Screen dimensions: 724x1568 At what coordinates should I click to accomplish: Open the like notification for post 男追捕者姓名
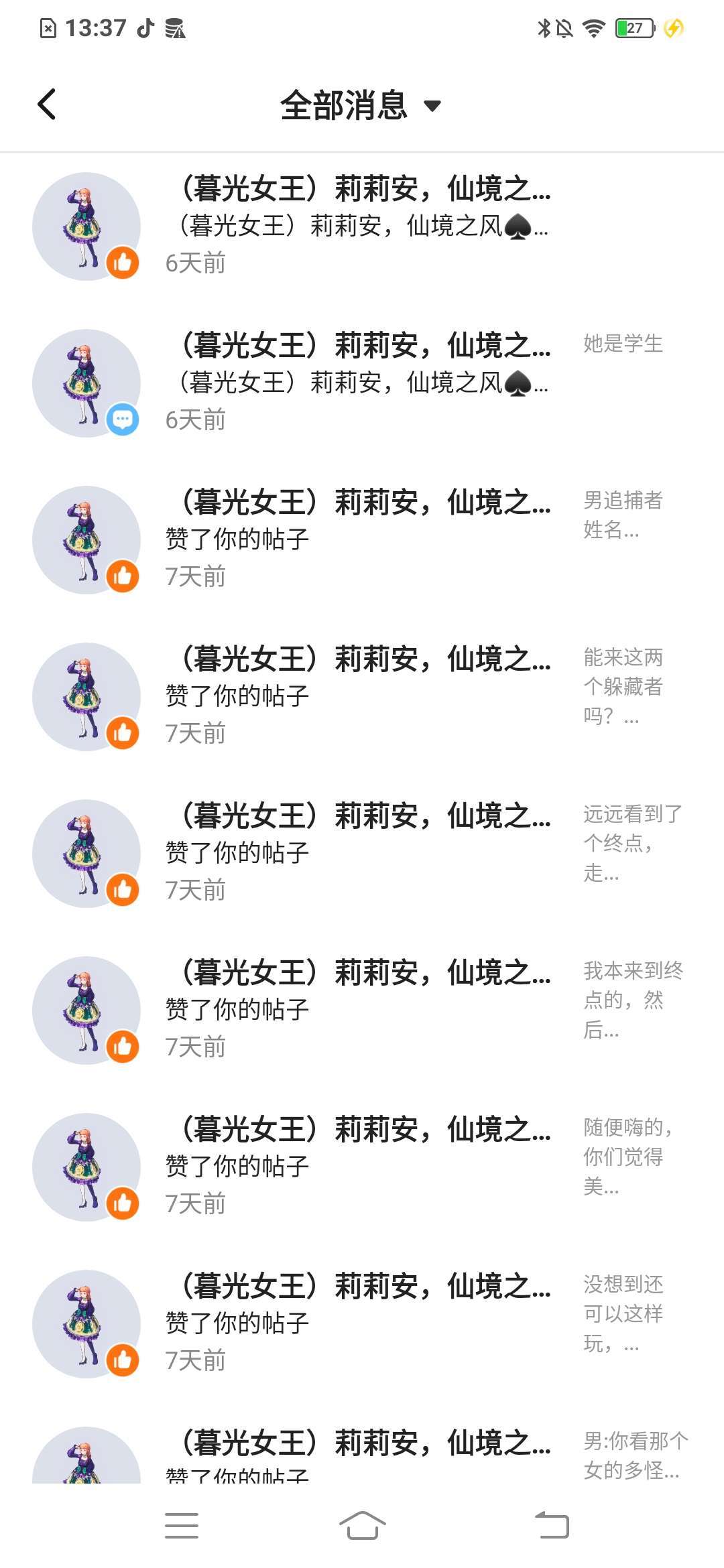(x=362, y=540)
